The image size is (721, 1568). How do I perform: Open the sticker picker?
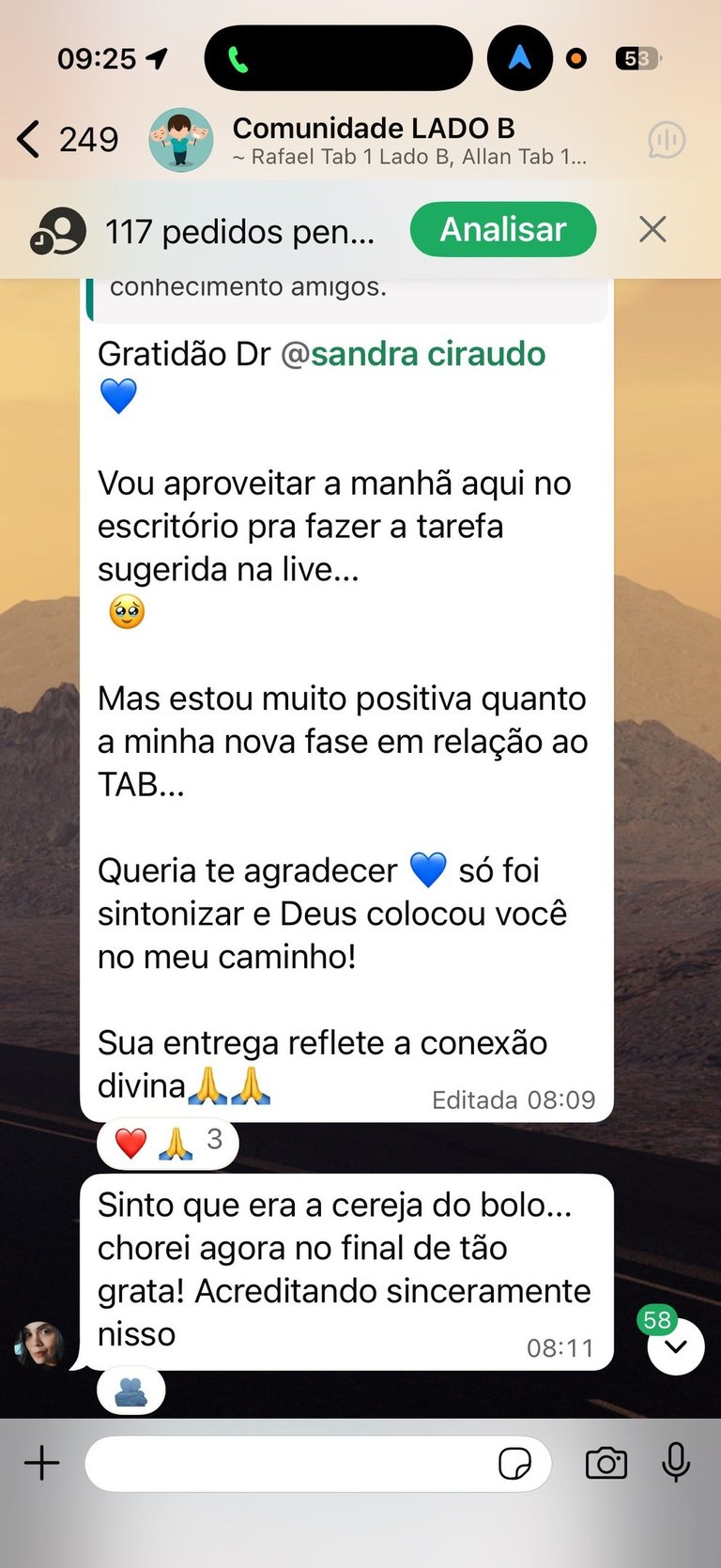514,1463
